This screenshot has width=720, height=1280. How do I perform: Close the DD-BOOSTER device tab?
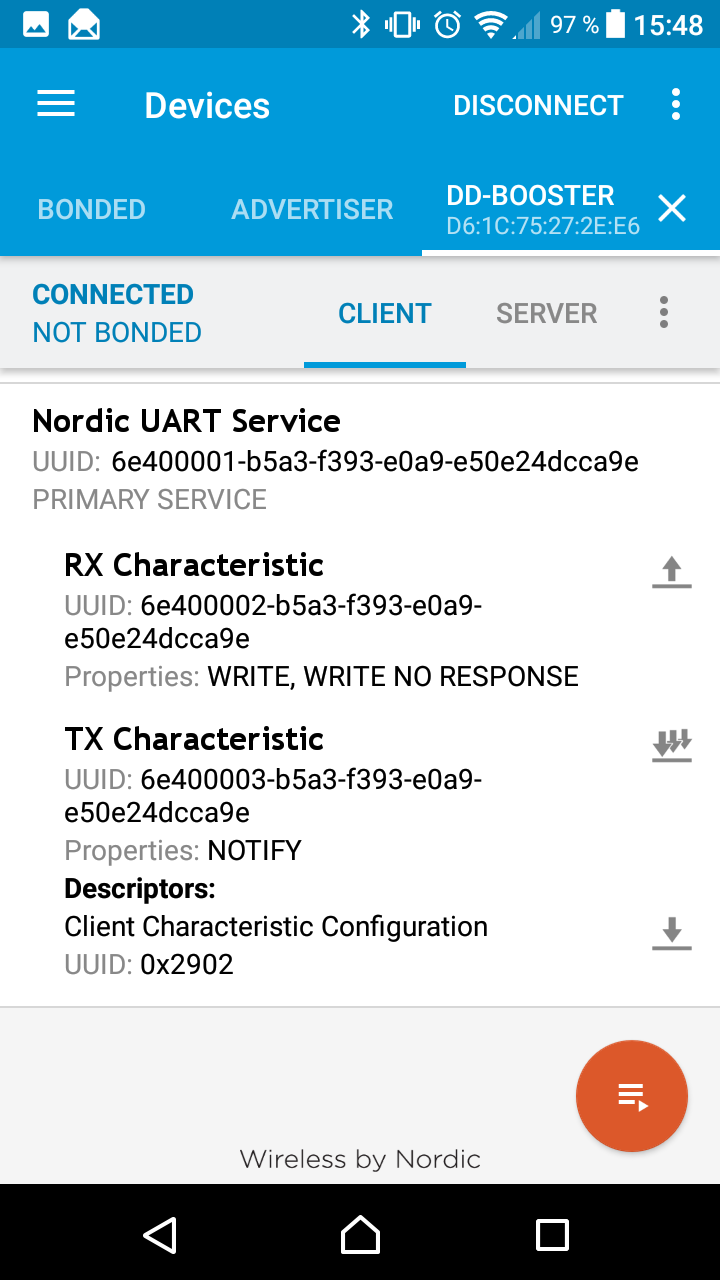[x=672, y=208]
